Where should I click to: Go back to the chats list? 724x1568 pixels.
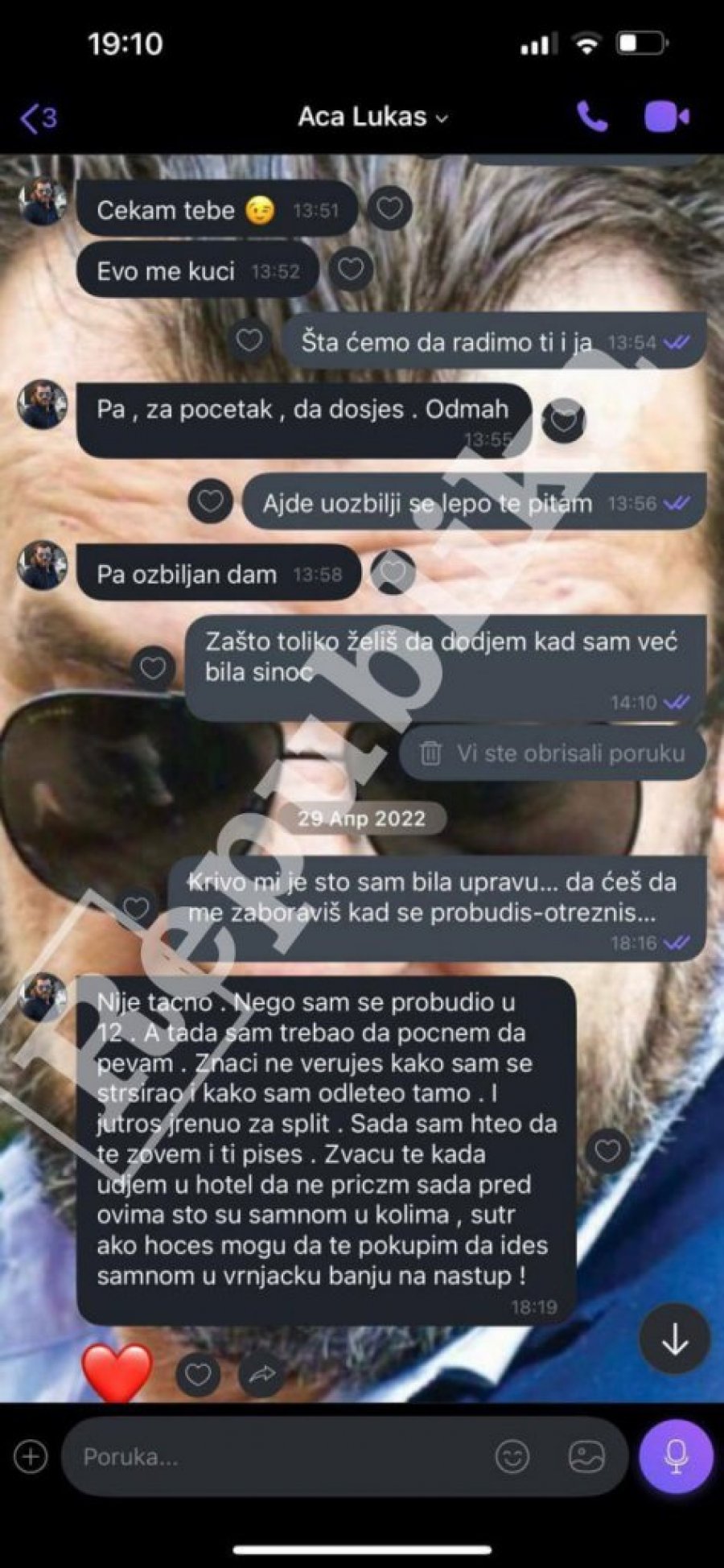tap(37, 118)
